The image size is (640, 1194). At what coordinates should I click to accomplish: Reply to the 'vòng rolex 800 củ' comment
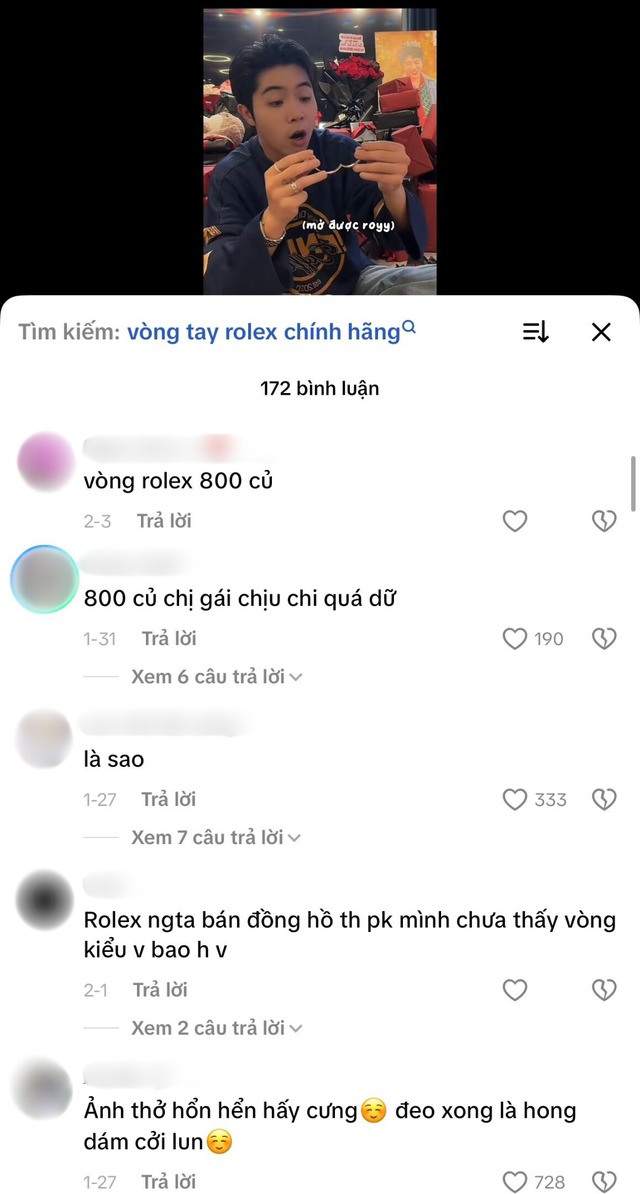[163, 521]
